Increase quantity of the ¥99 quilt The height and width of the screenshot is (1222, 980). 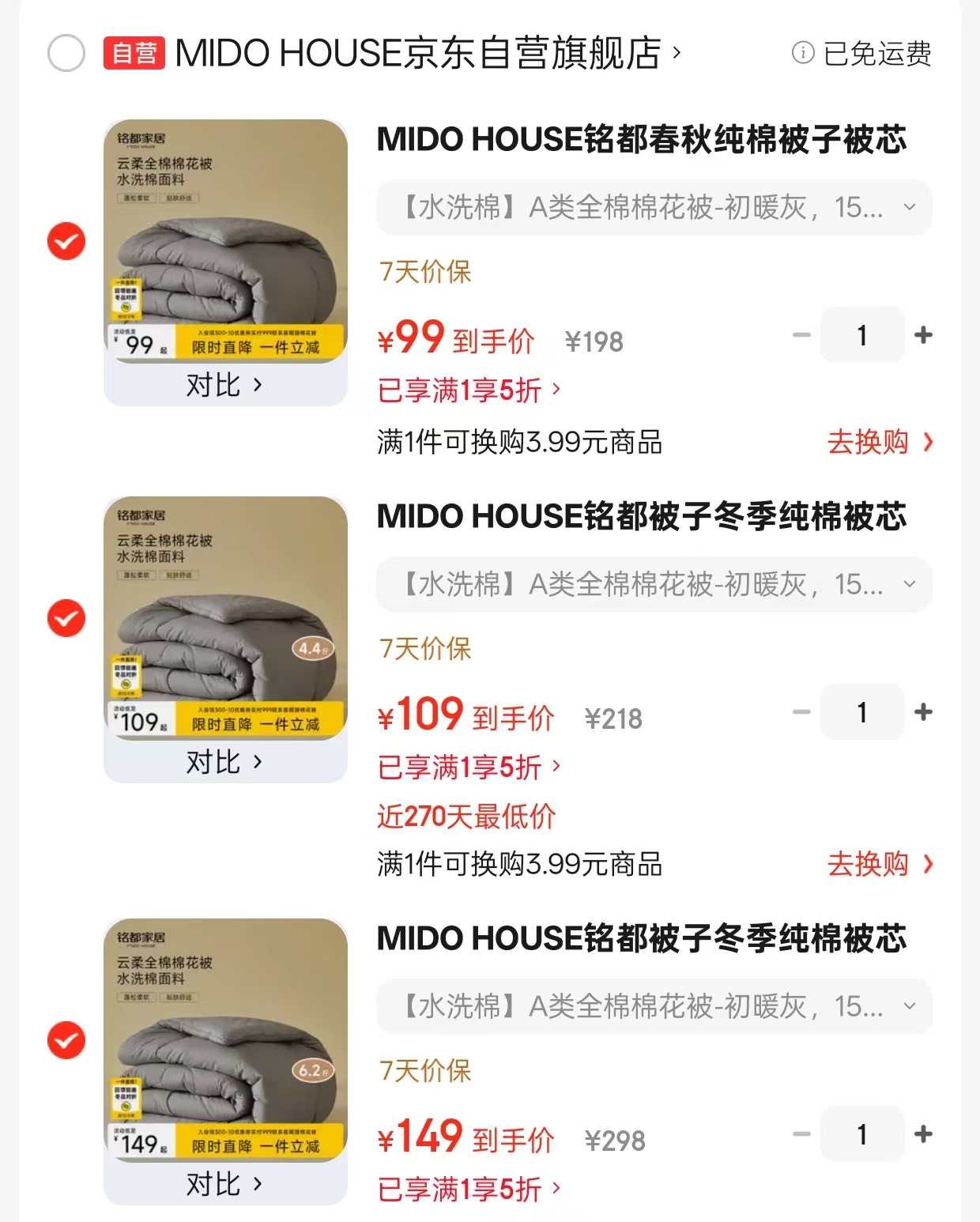pyautogui.click(x=923, y=335)
